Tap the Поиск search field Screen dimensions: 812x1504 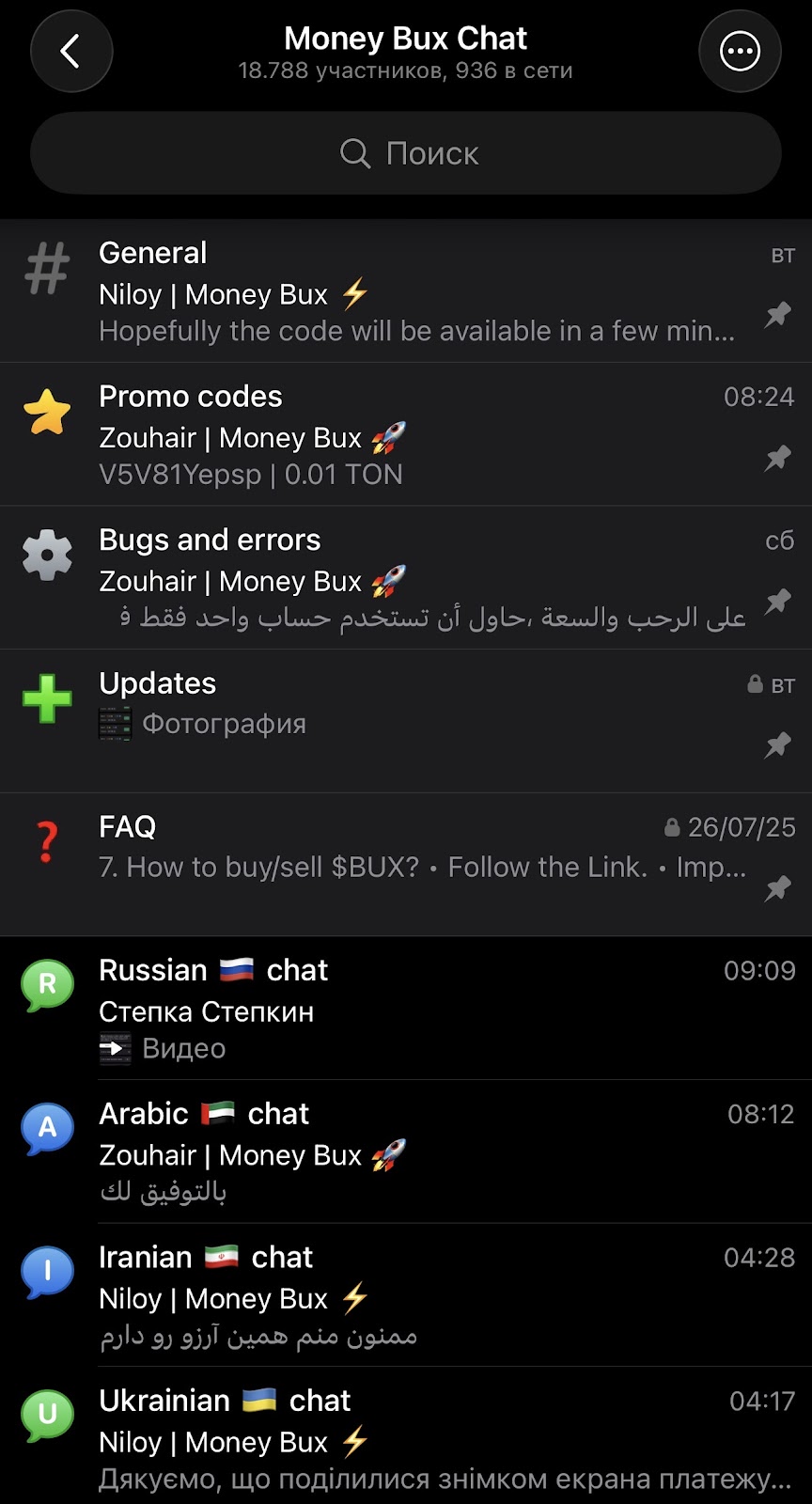[406, 153]
